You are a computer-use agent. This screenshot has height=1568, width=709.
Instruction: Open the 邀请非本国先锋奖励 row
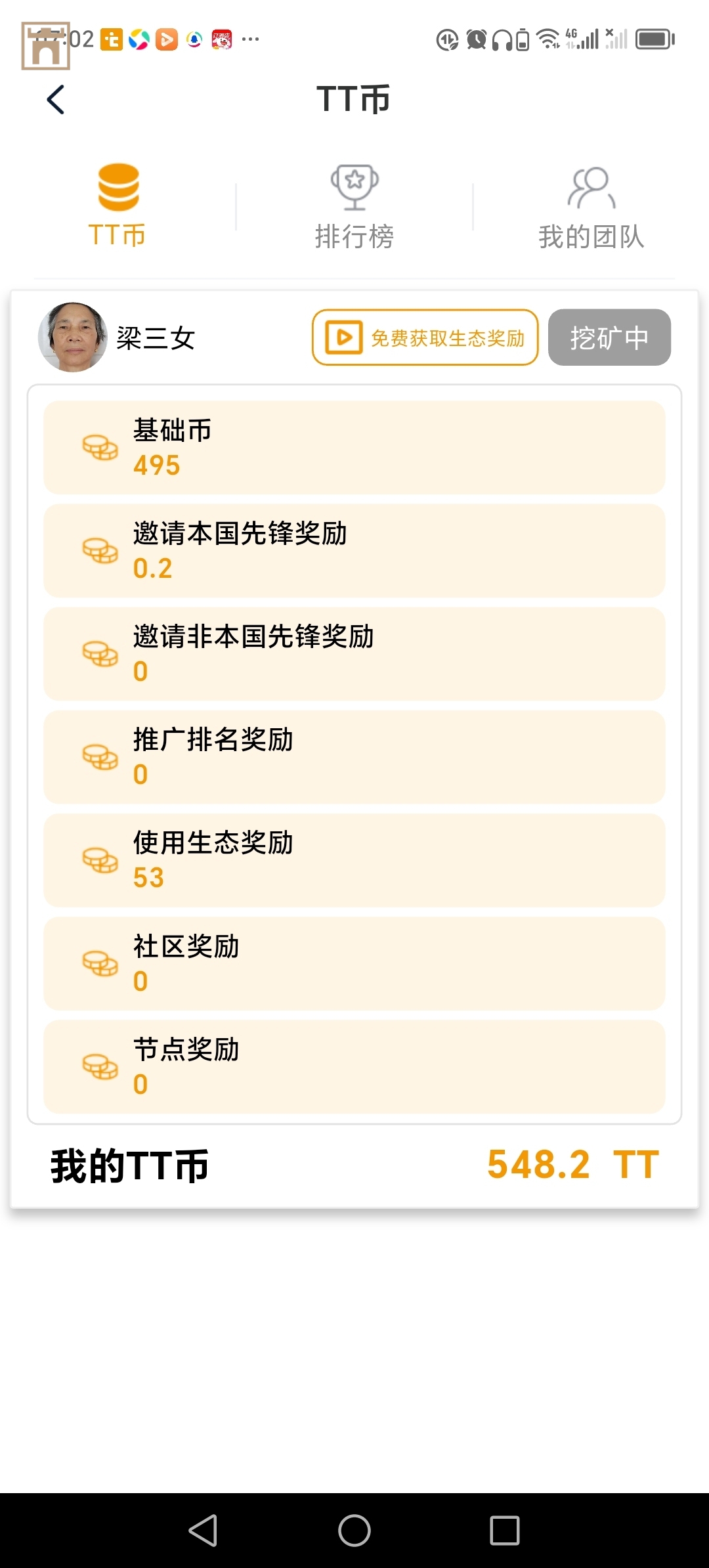click(354, 653)
